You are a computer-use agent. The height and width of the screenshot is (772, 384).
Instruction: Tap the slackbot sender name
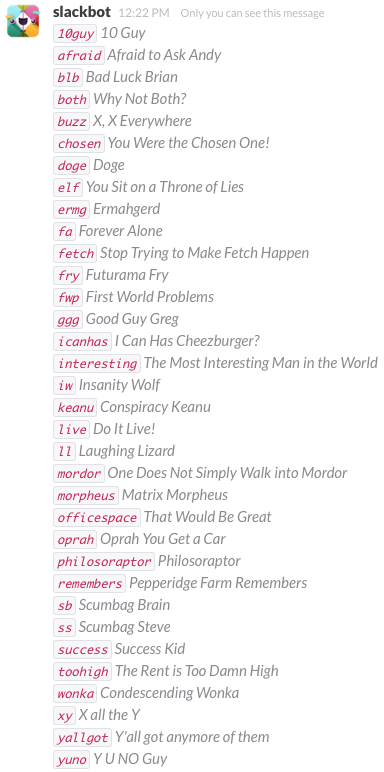(x=82, y=12)
